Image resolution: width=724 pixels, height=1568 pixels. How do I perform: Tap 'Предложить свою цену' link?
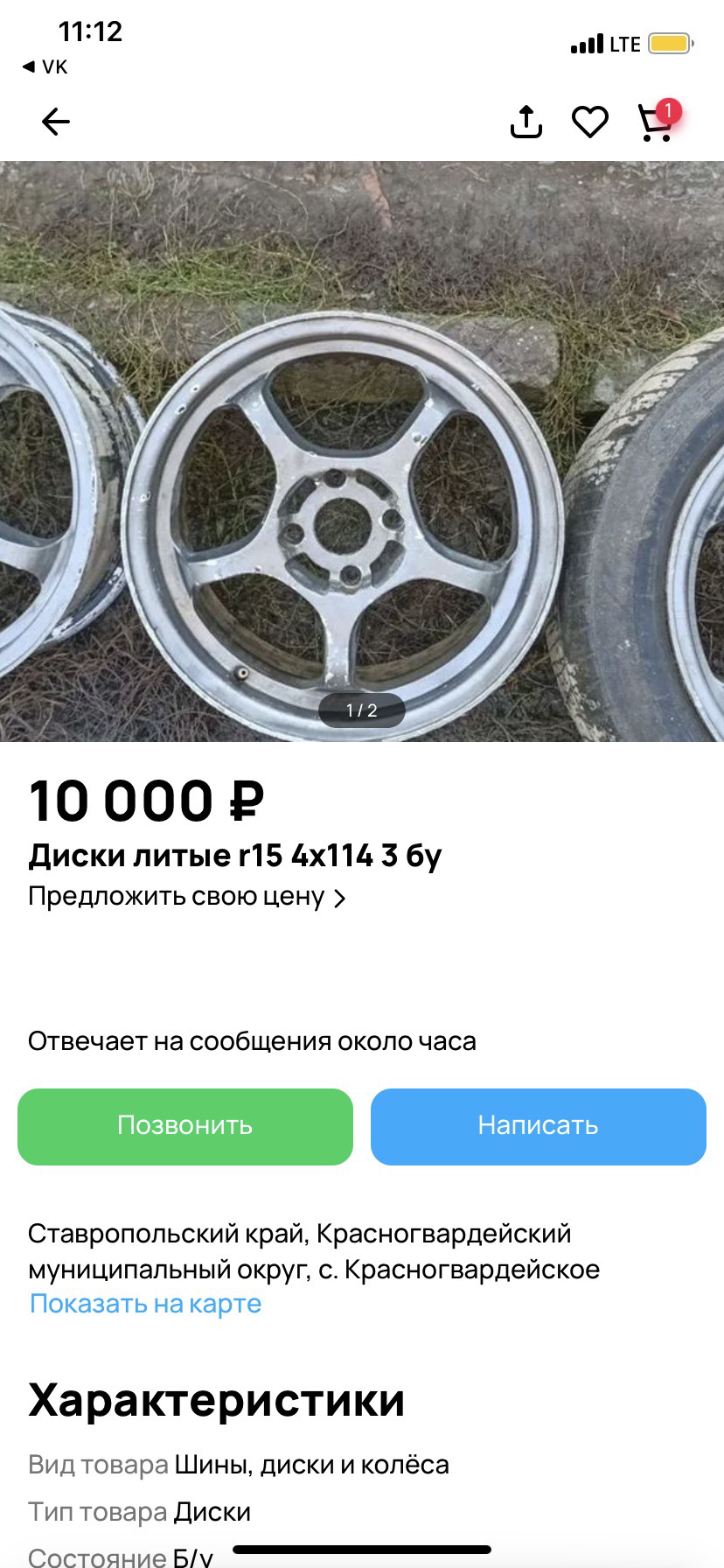pos(186,897)
